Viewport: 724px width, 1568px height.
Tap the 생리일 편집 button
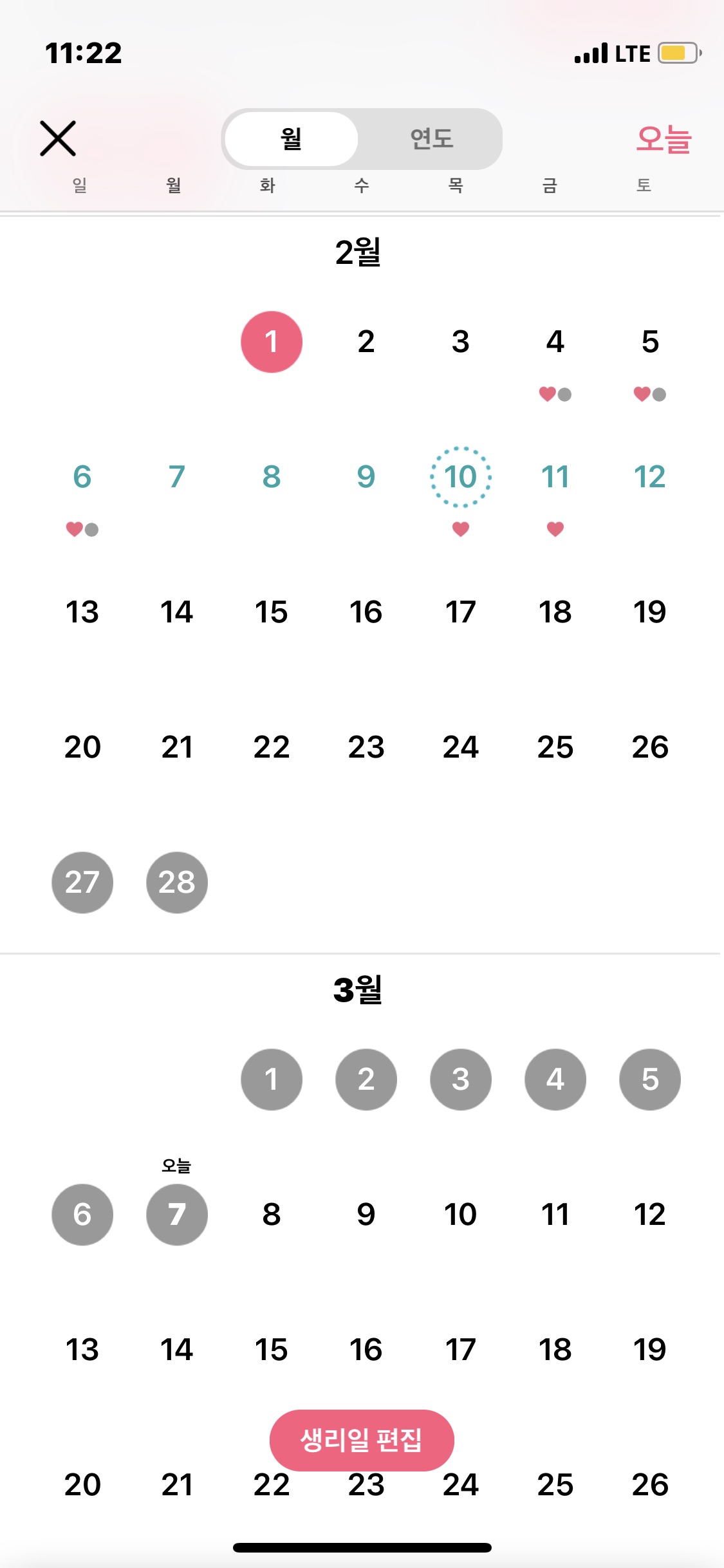(x=362, y=1441)
